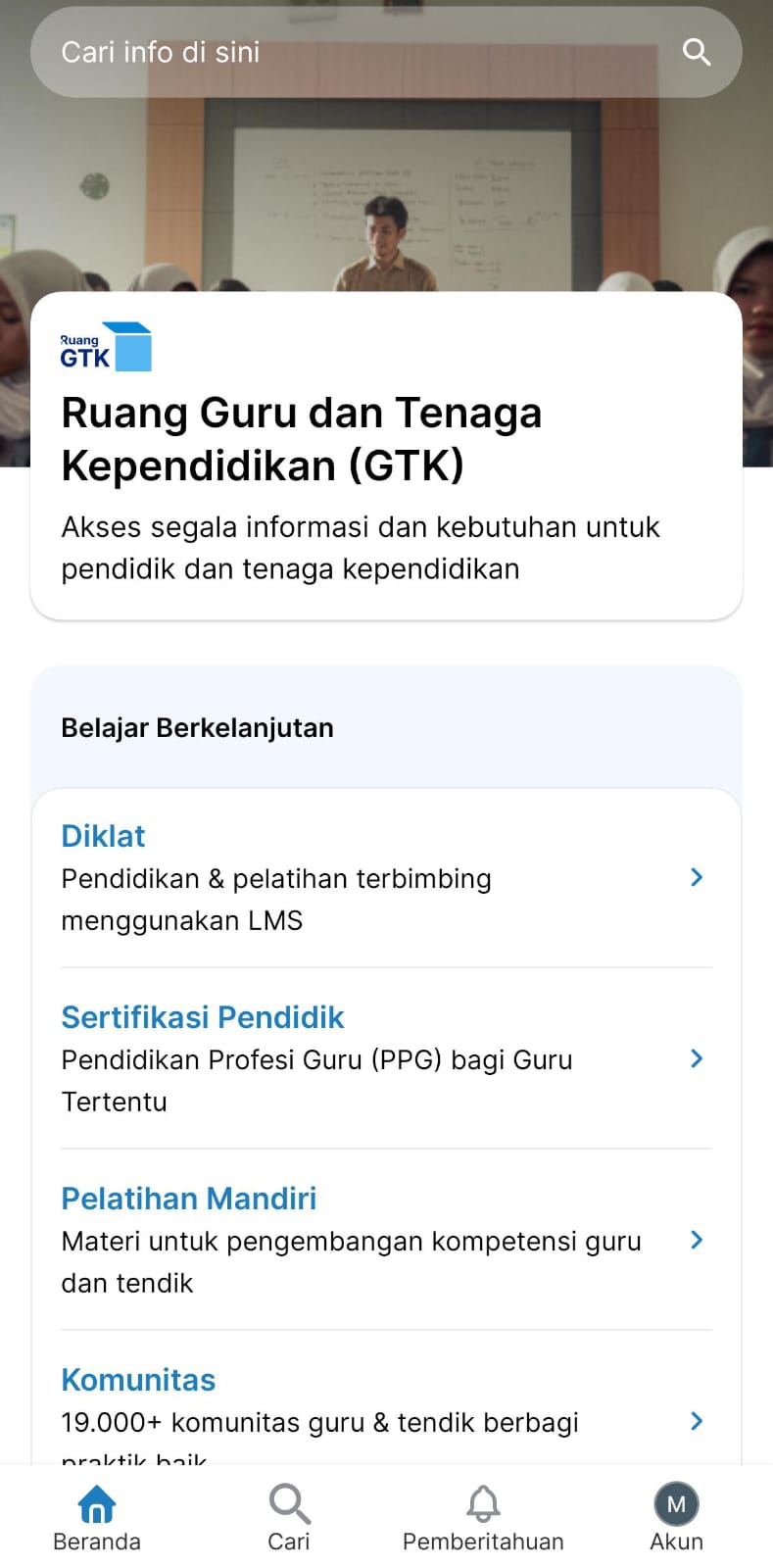Open Sertifikasi Pendidik
Image resolution: width=773 pixels, height=1568 pixels.
(386, 1058)
